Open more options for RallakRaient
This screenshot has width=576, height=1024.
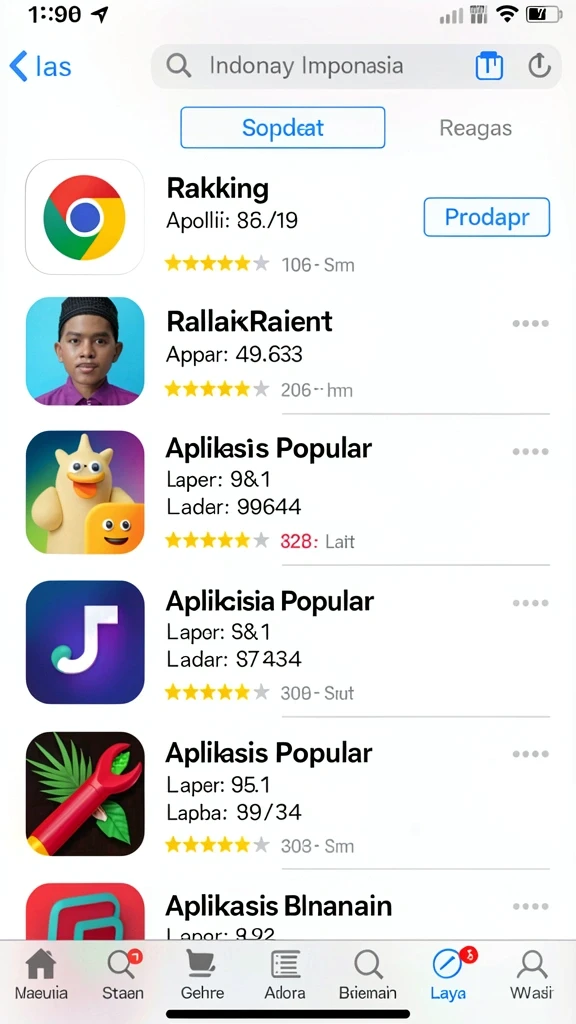(x=530, y=323)
